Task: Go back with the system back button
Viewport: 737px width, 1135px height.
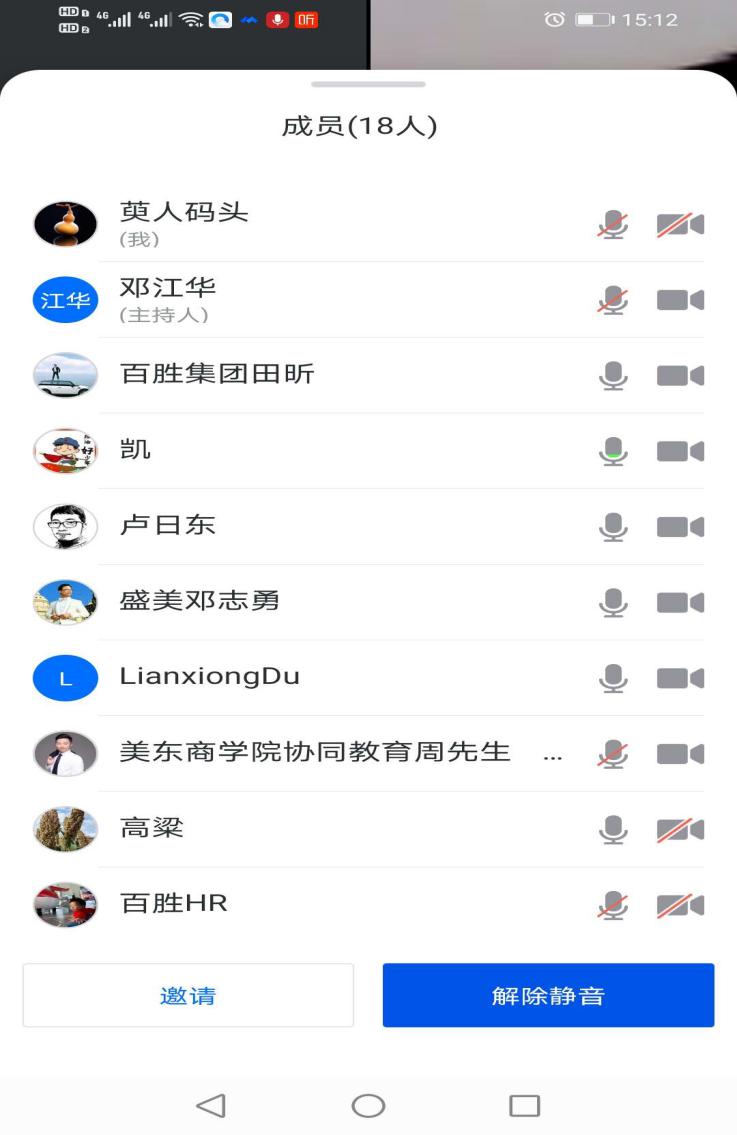Action: coord(211,1105)
